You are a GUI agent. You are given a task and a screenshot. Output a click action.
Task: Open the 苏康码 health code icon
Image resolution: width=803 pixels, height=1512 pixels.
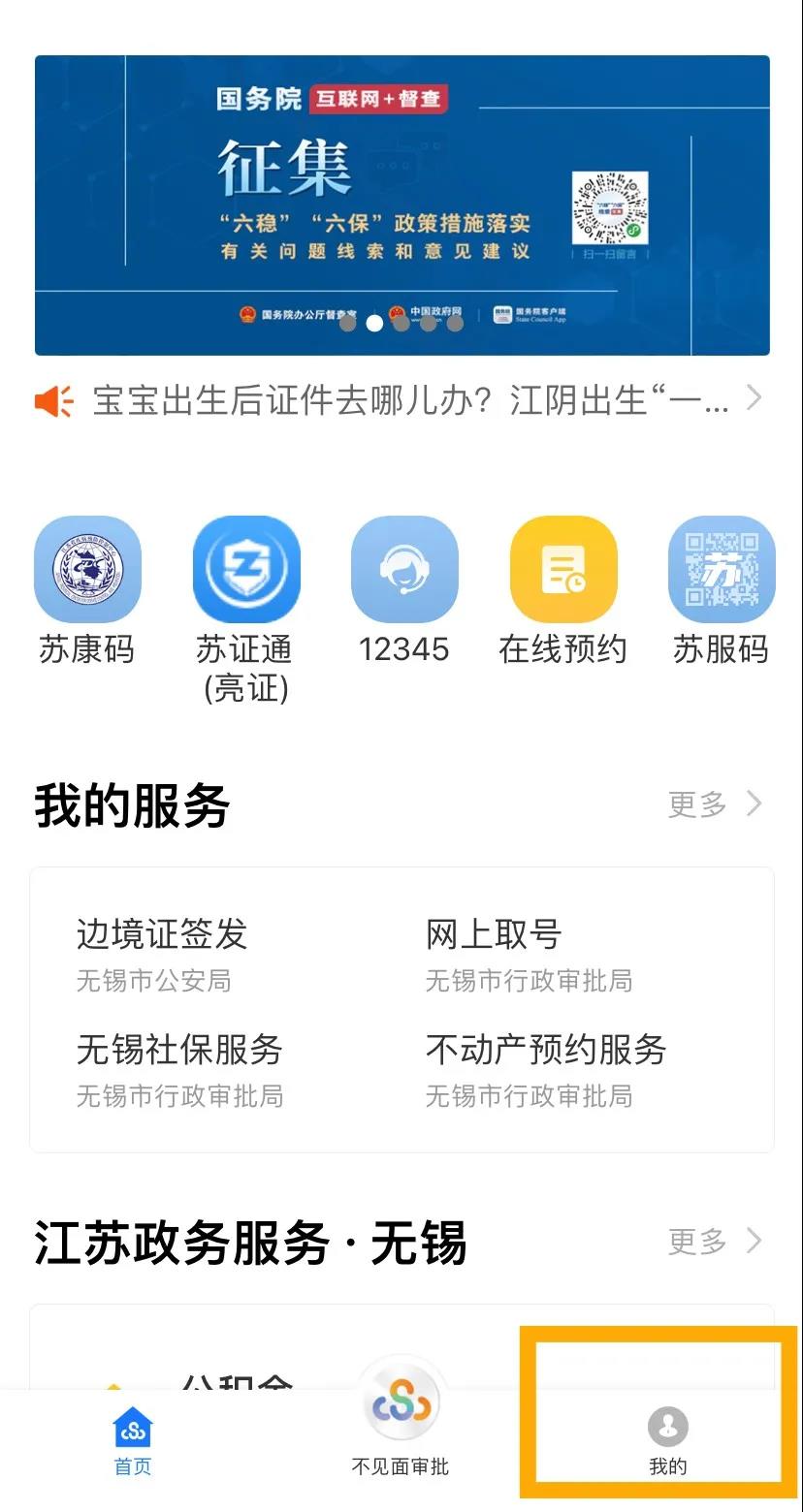point(87,570)
